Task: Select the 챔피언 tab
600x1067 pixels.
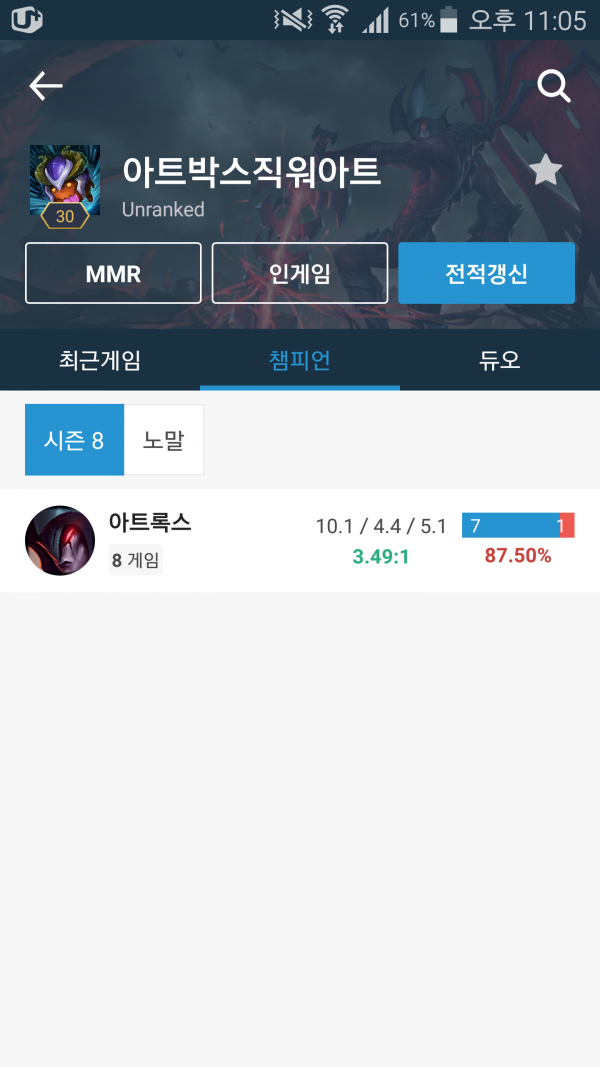Action: pos(300,360)
